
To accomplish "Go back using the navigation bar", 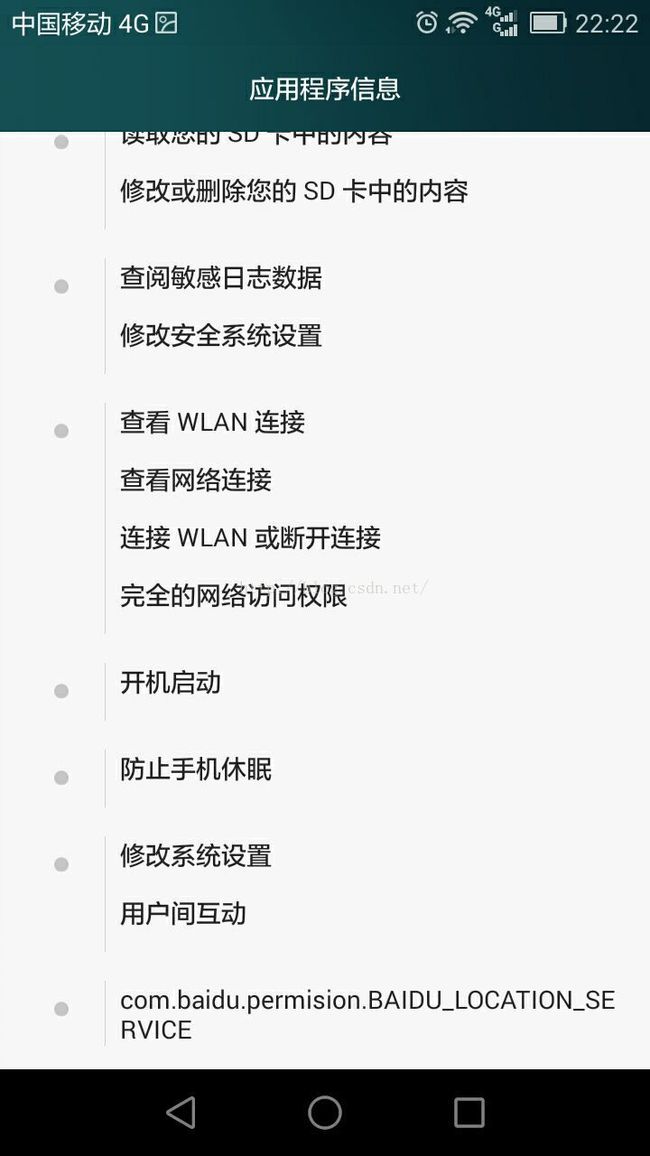I will [x=181, y=1113].
